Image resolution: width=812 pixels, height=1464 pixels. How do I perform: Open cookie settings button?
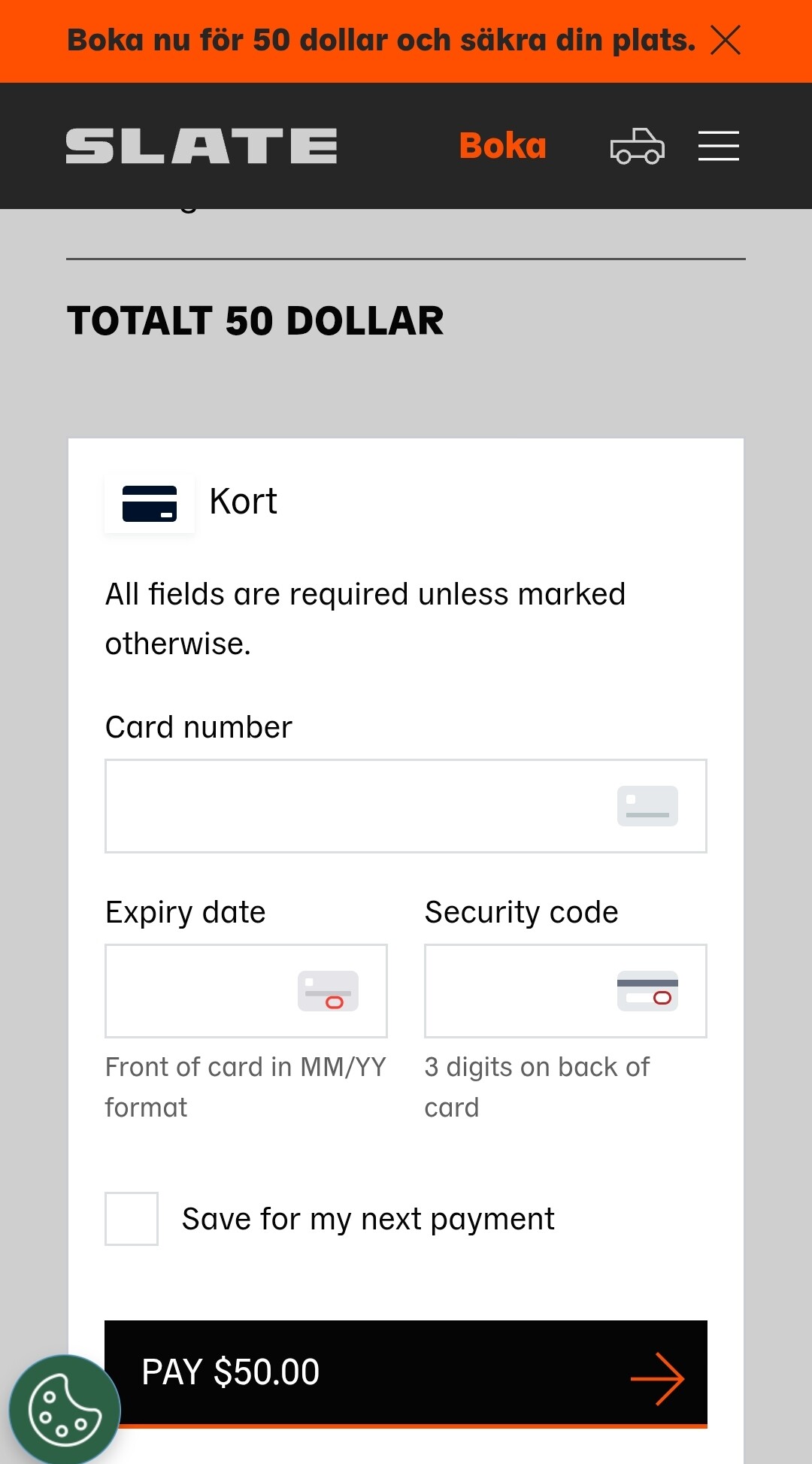point(65,1410)
